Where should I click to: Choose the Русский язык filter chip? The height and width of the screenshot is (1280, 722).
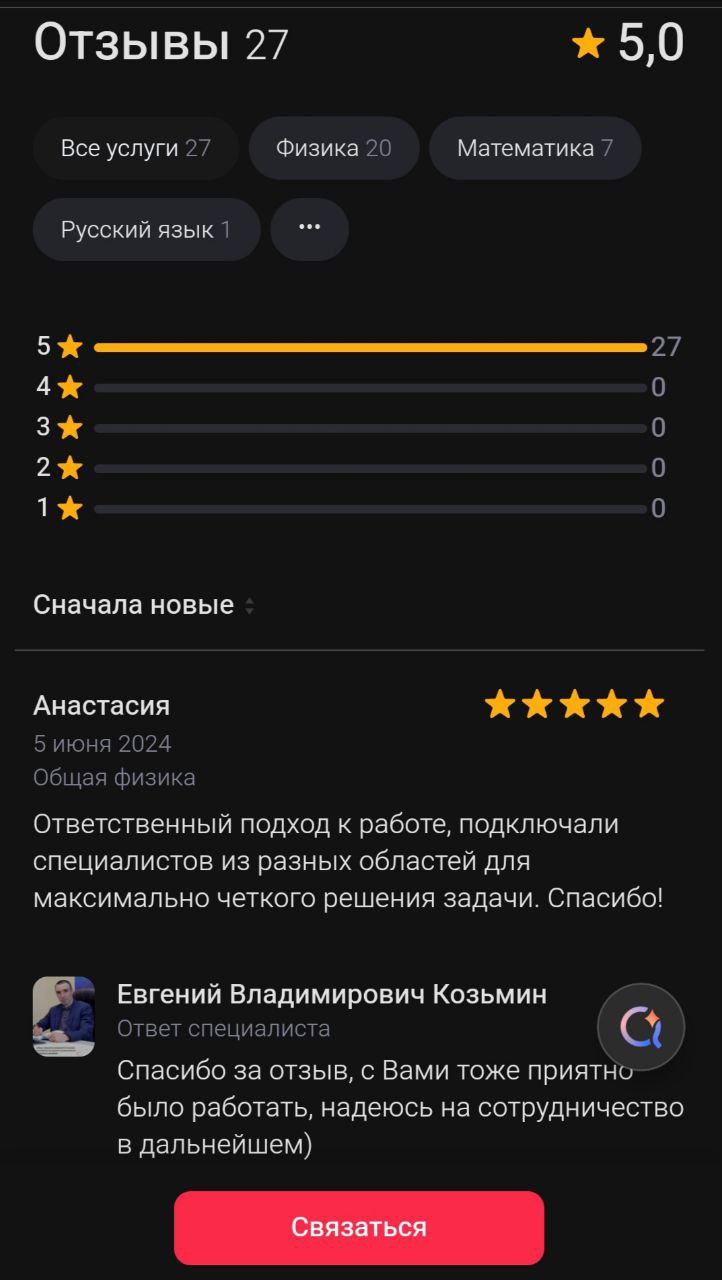click(146, 230)
